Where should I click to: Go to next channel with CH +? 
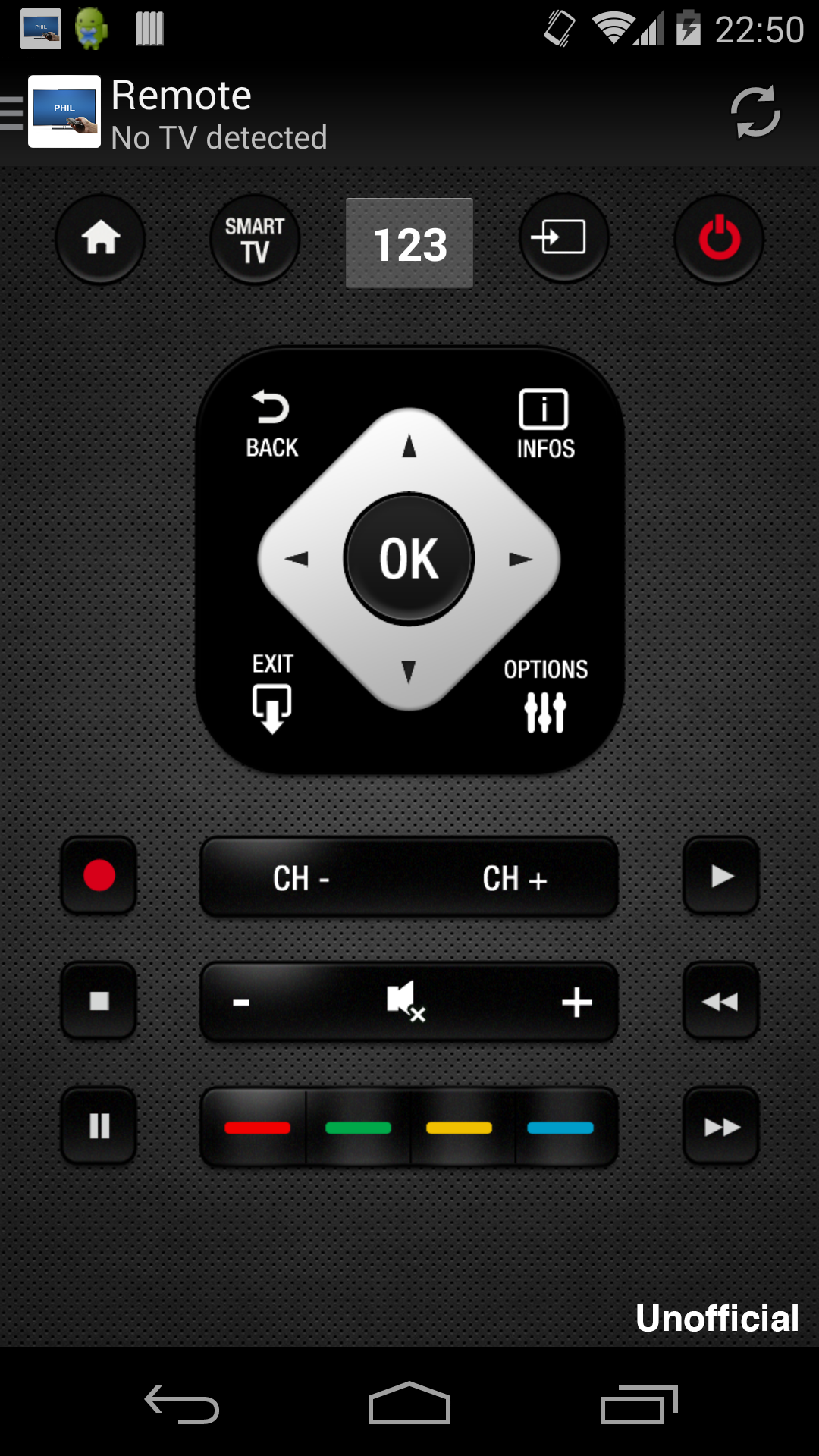(516, 878)
